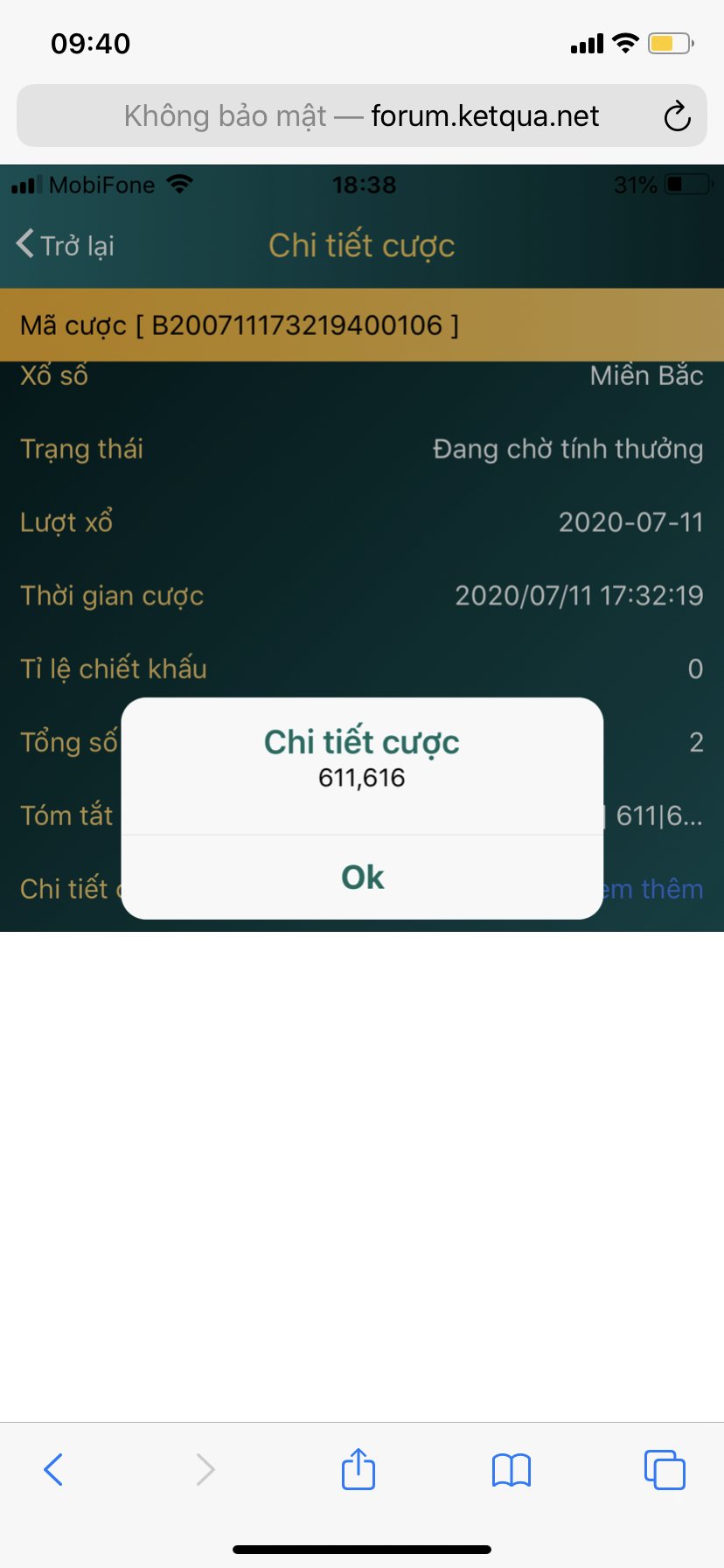Tap the forum.ketqua.net address bar

tap(362, 115)
